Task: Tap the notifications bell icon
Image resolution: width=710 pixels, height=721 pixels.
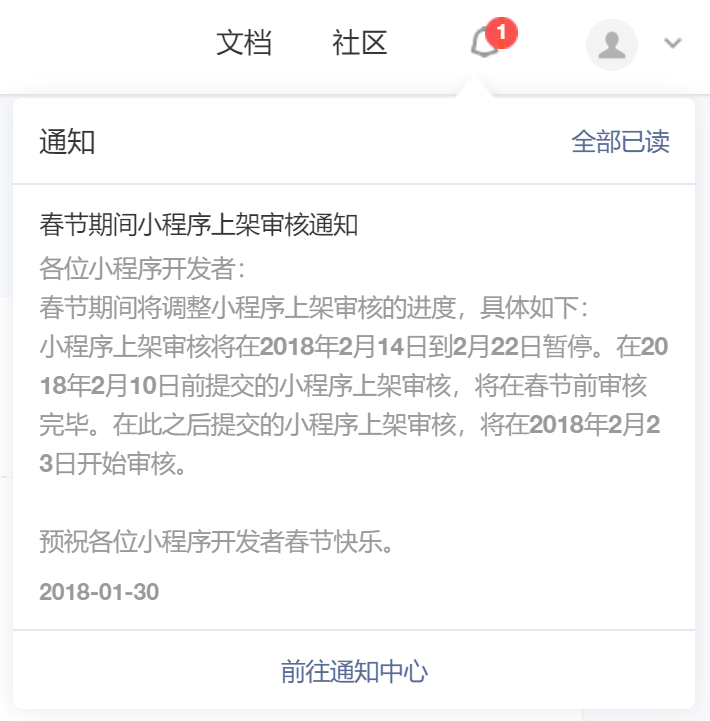Action: click(x=485, y=43)
